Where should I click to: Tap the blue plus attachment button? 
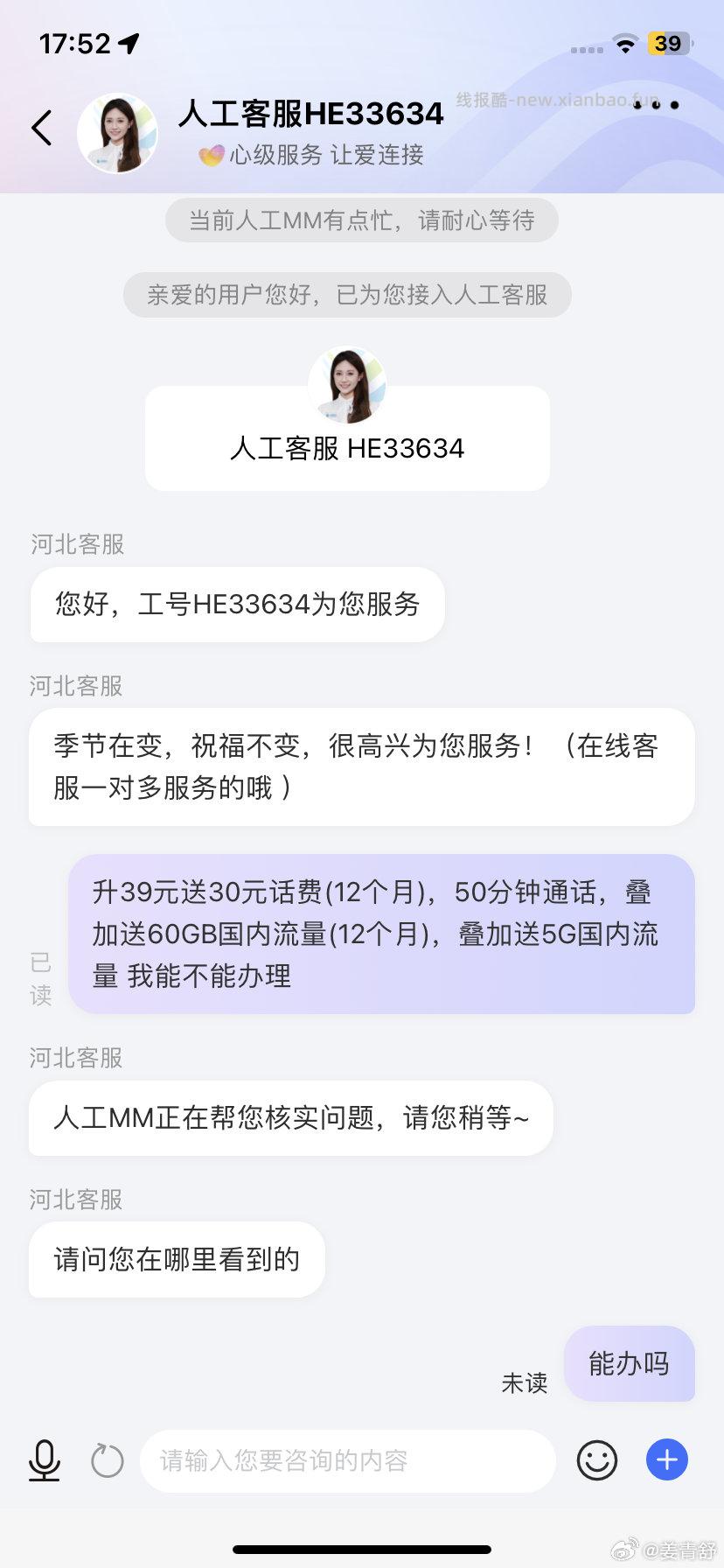tap(666, 1459)
